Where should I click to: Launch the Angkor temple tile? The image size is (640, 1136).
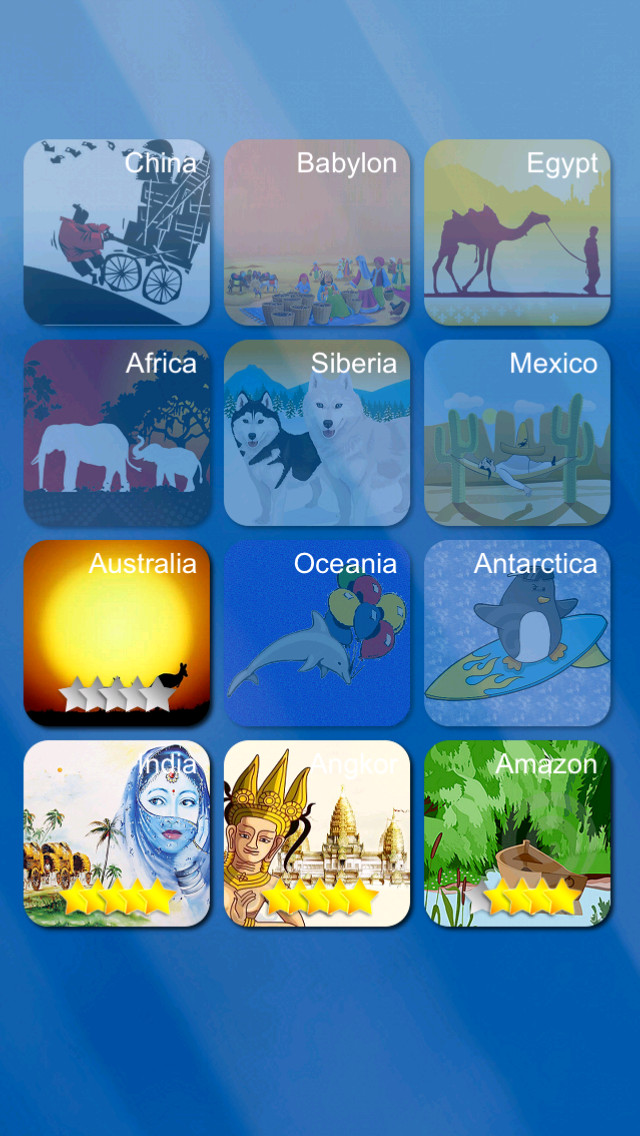pyautogui.click(x=317, y=832)
